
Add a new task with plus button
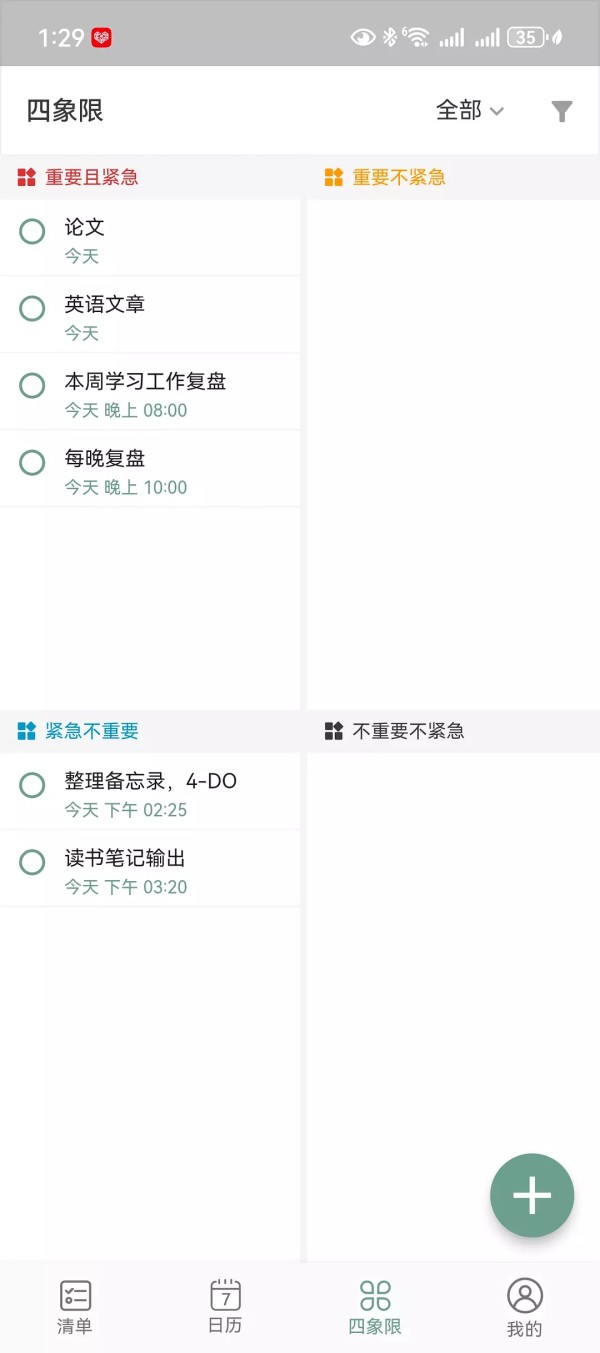click(x=532, y=1195)
